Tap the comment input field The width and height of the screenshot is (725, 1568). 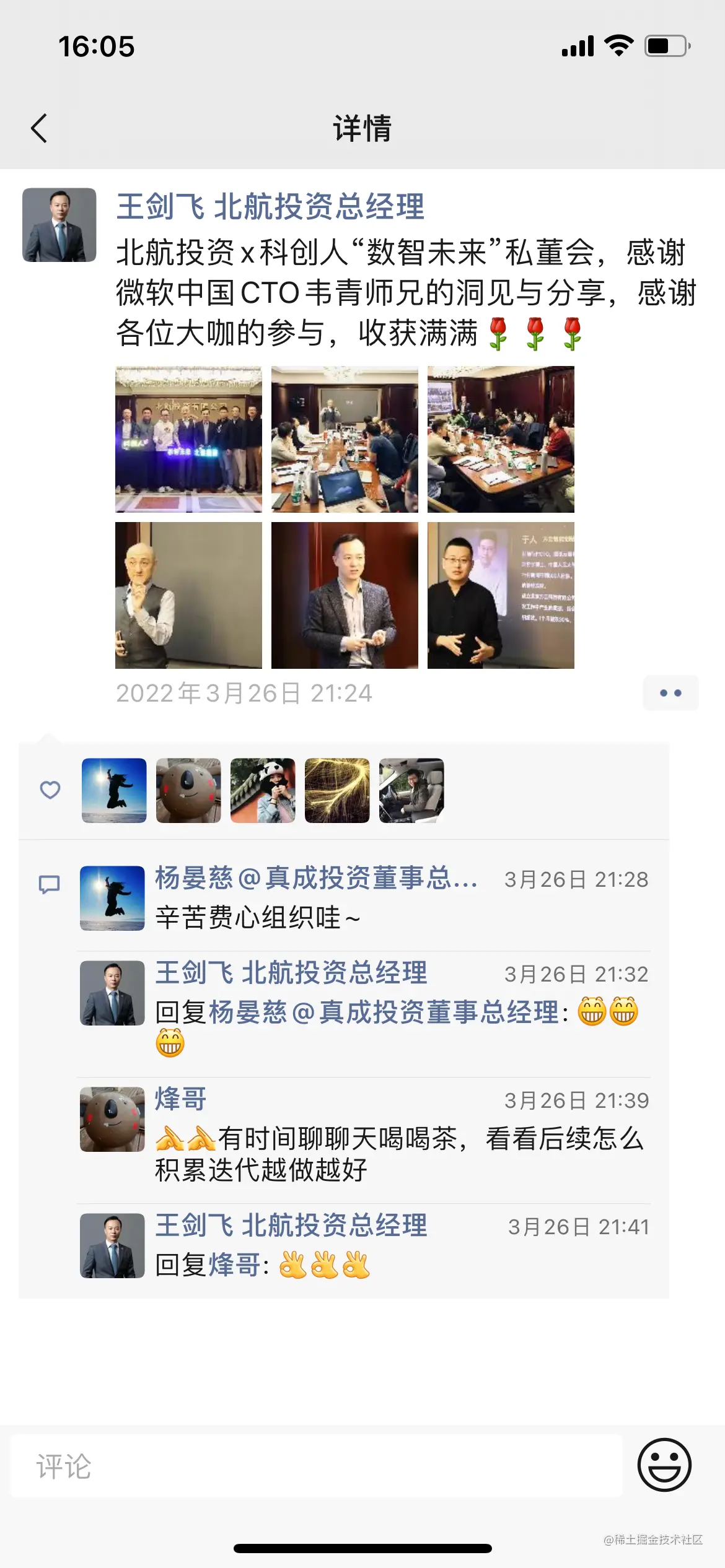point(316,1466)
